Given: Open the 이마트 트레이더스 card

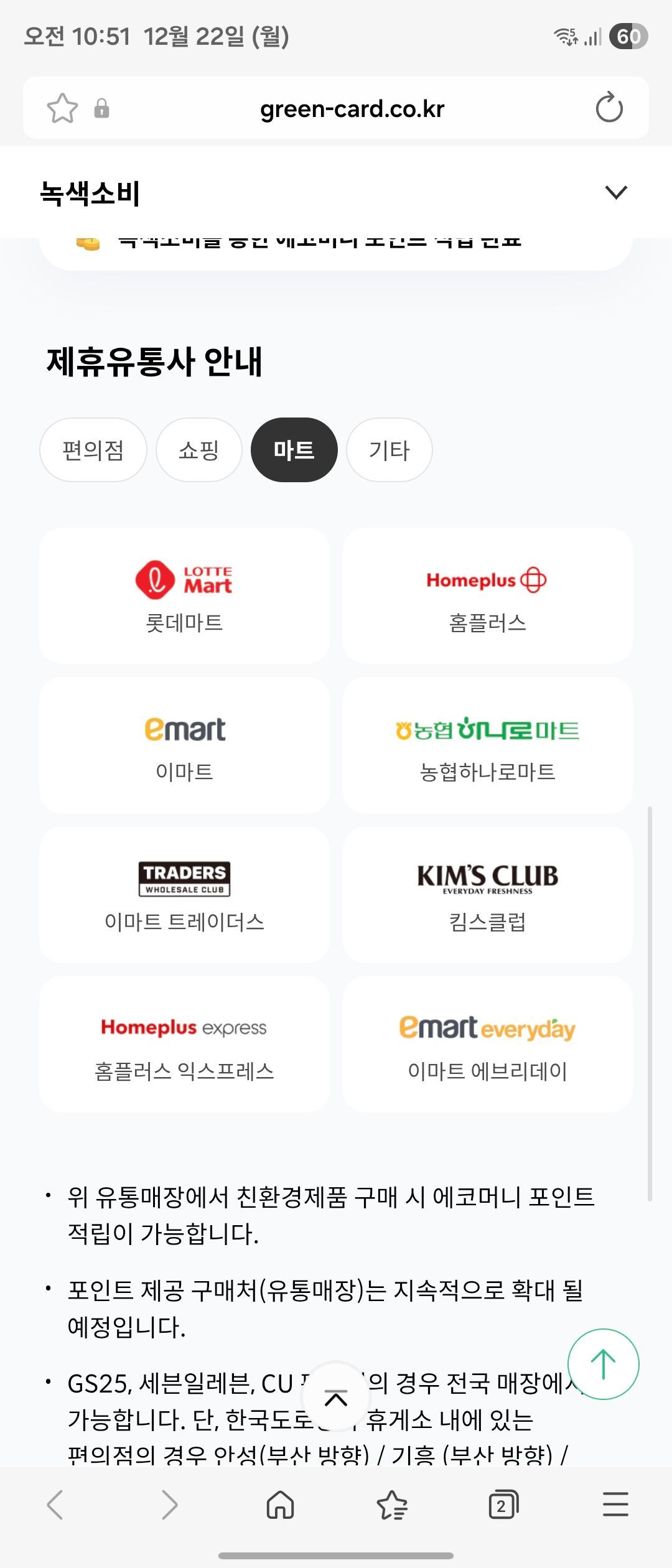Looking at the screenshot, I should coord(184,894).
